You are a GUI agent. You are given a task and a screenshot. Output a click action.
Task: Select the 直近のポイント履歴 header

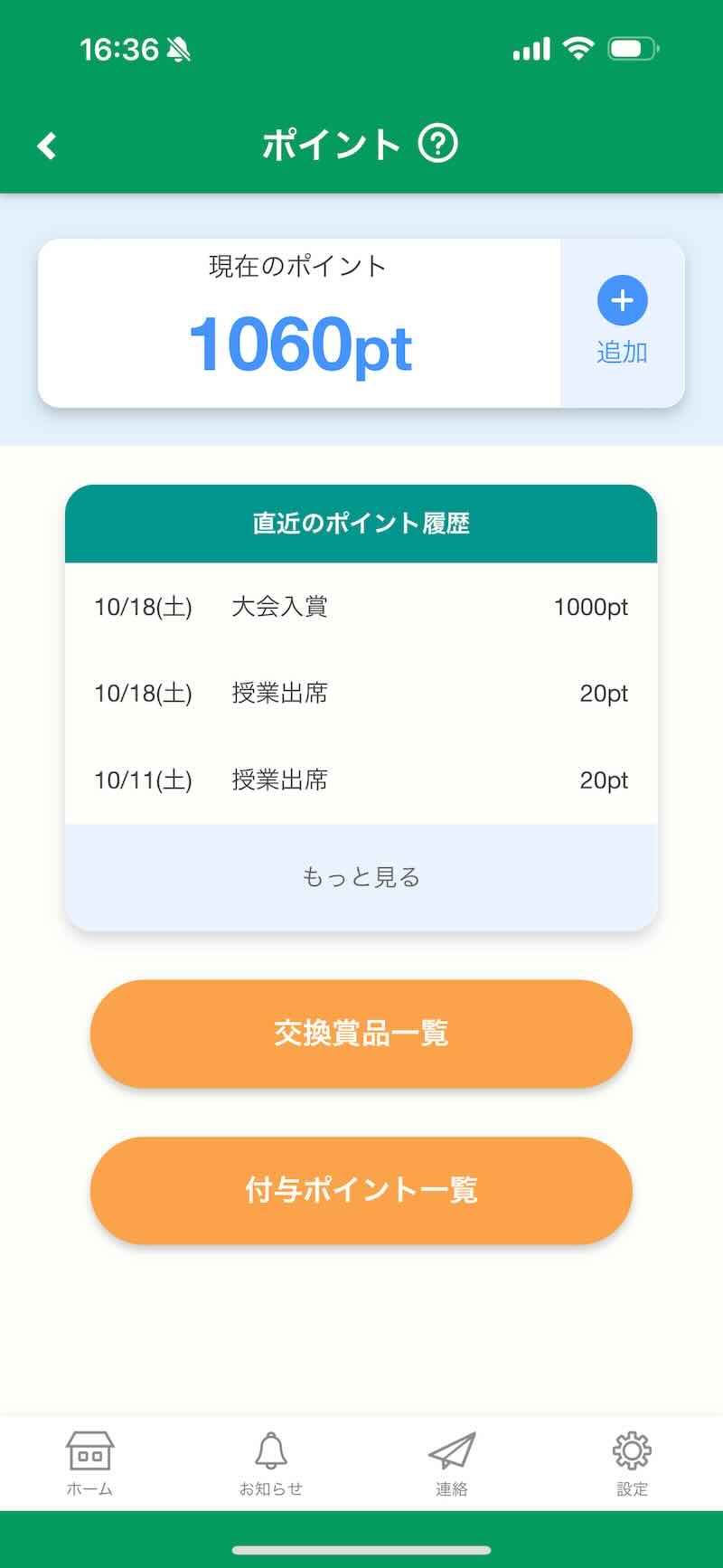pos(361,523)
